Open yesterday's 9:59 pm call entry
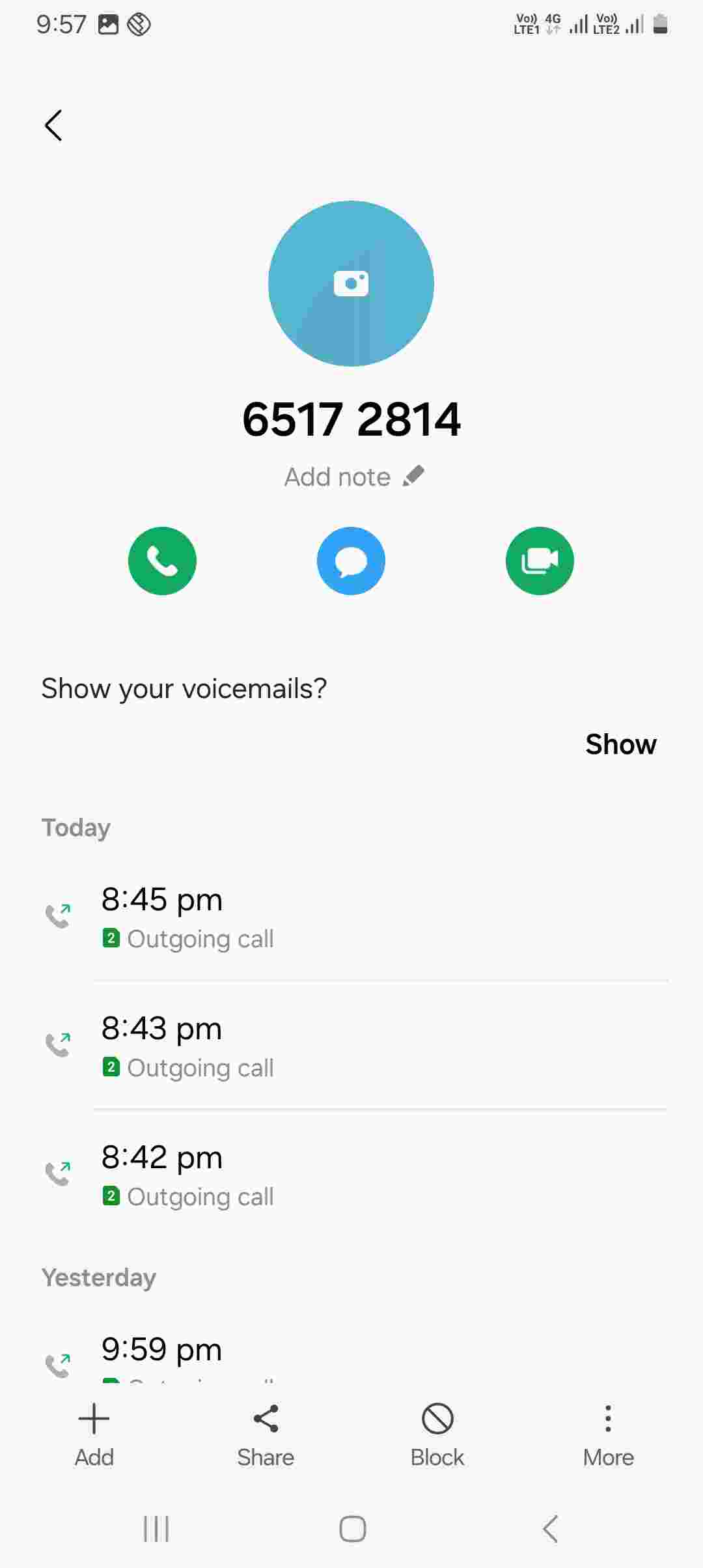Screen dimensions: 703x1568 pos(351,1351)
